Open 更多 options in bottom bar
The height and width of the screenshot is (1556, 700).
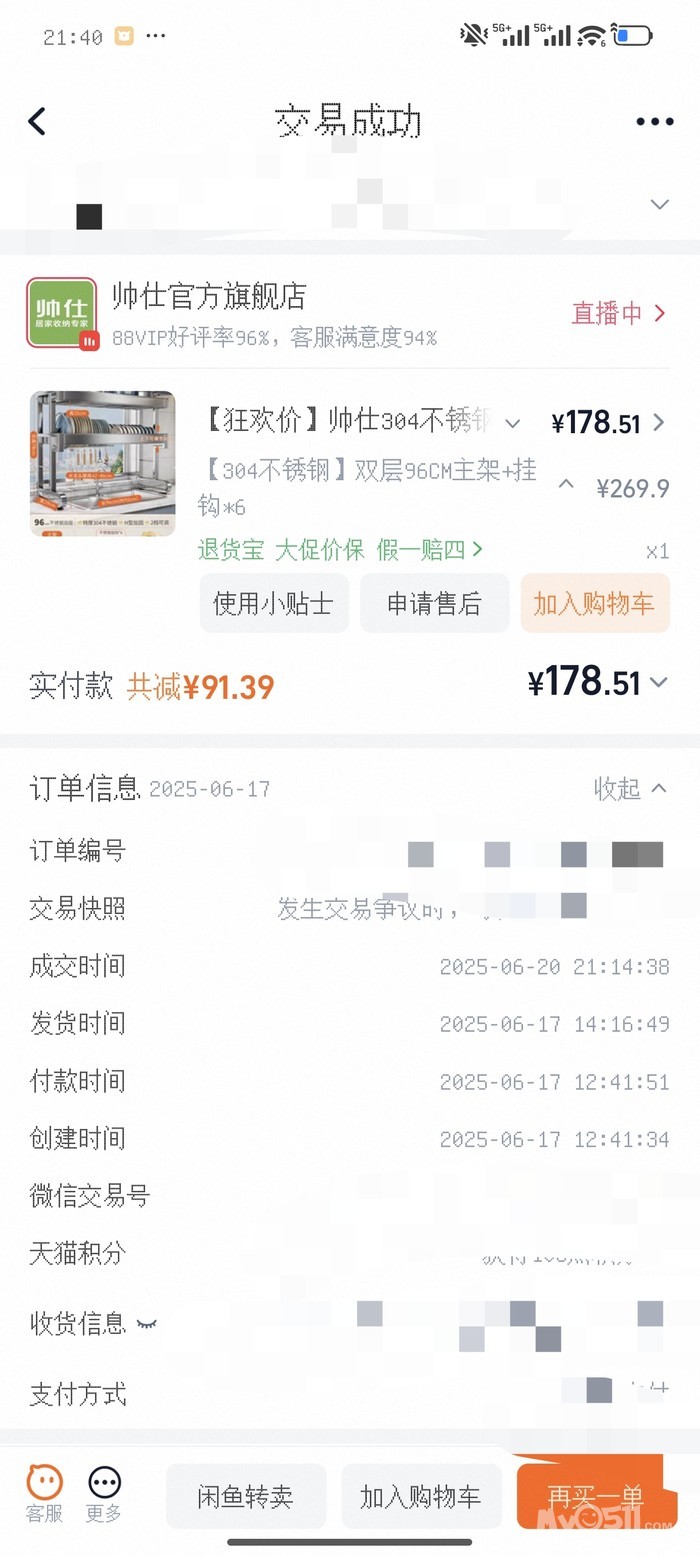coord(103,1493)
